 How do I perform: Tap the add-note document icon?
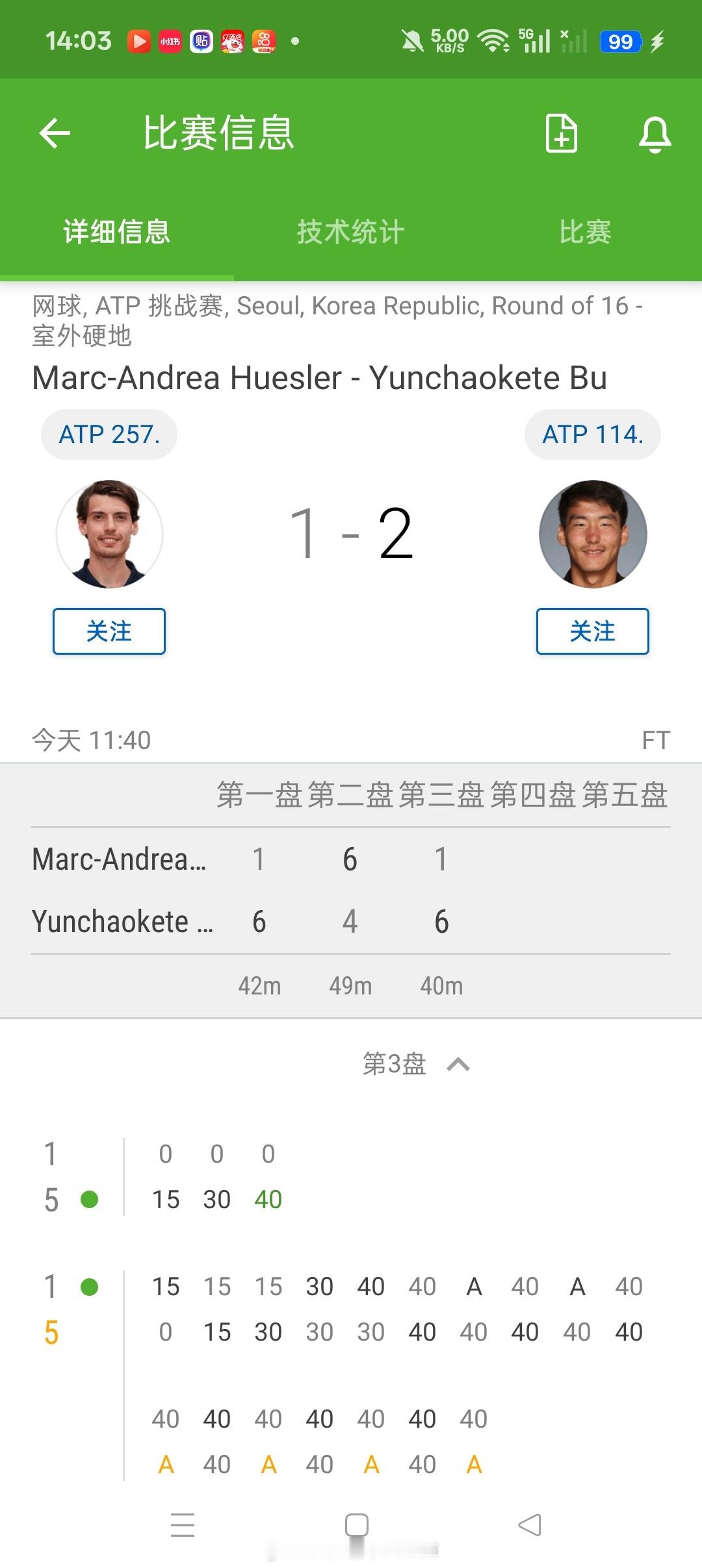[562, 133]
